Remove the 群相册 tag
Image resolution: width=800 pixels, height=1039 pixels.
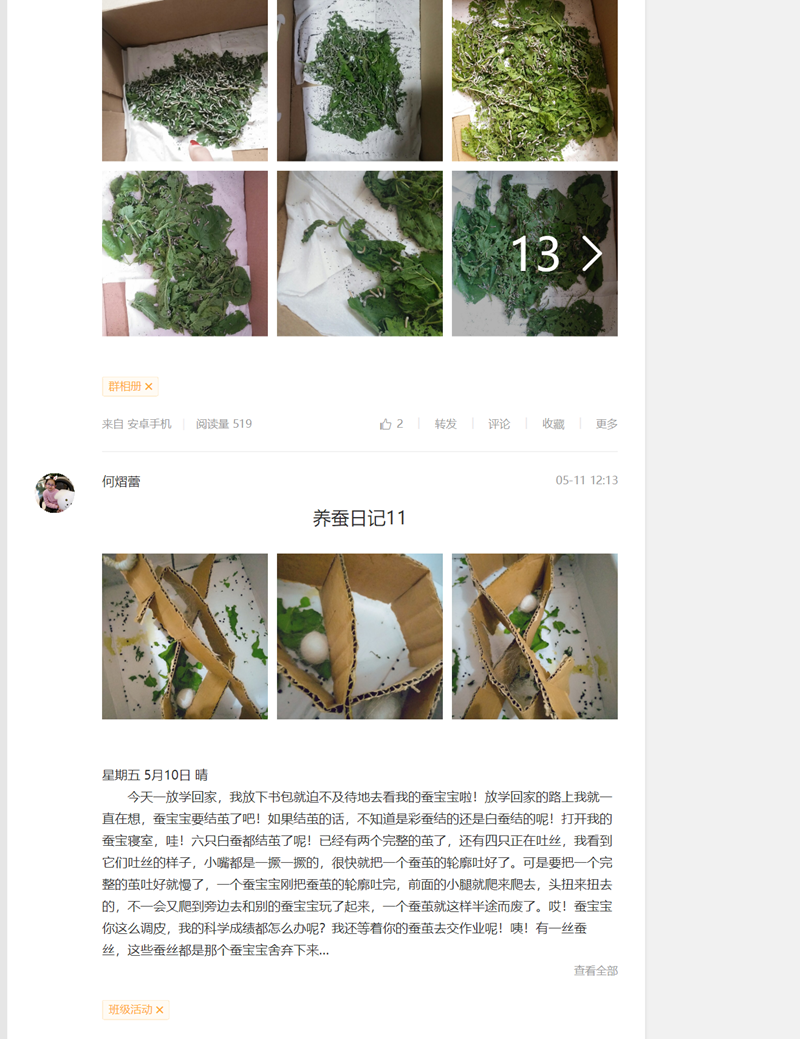point(149,387)
